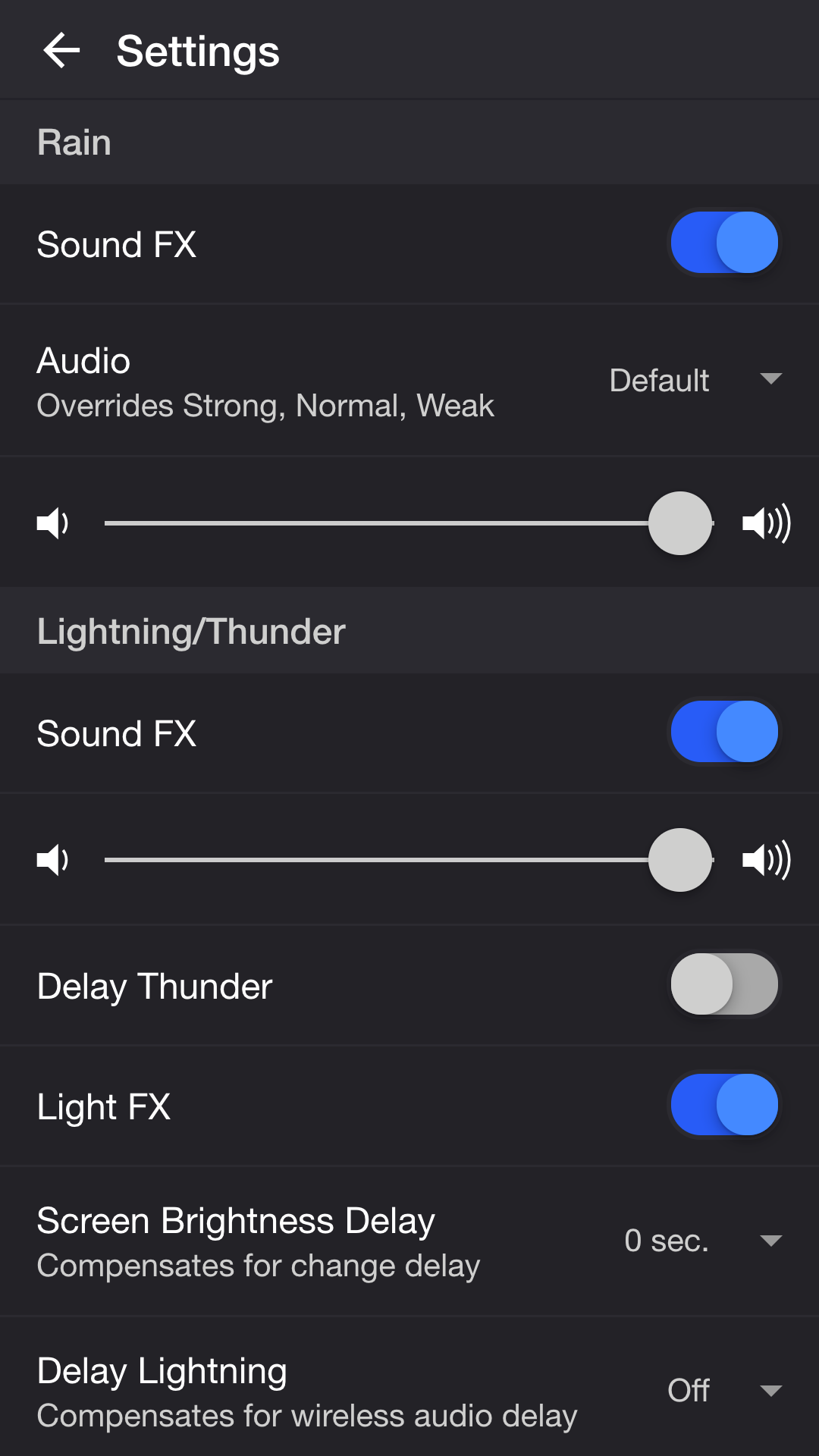Select the Rain section header

pos(74,141)
